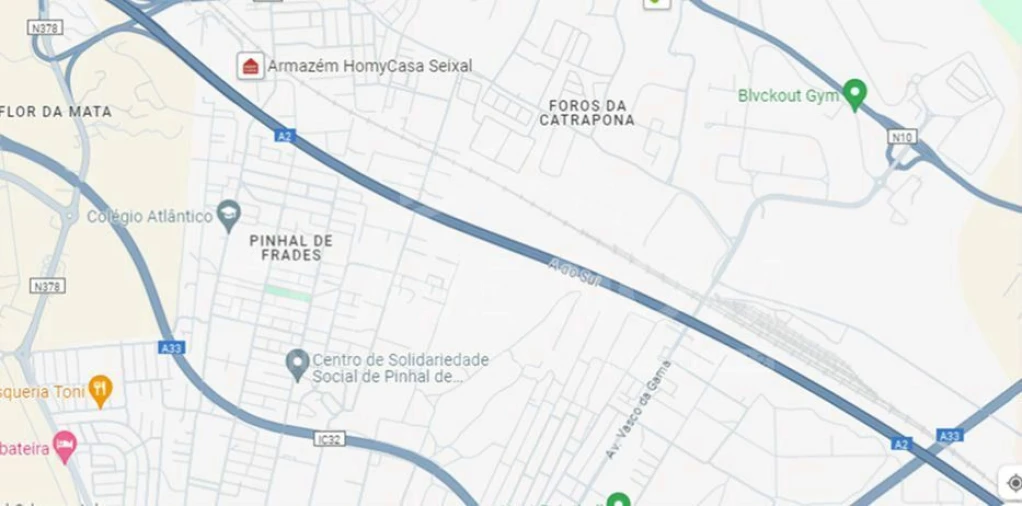Tap the Colégio Atlântico school marker
The image size is (1022, 506).
[x=230, y=214]
